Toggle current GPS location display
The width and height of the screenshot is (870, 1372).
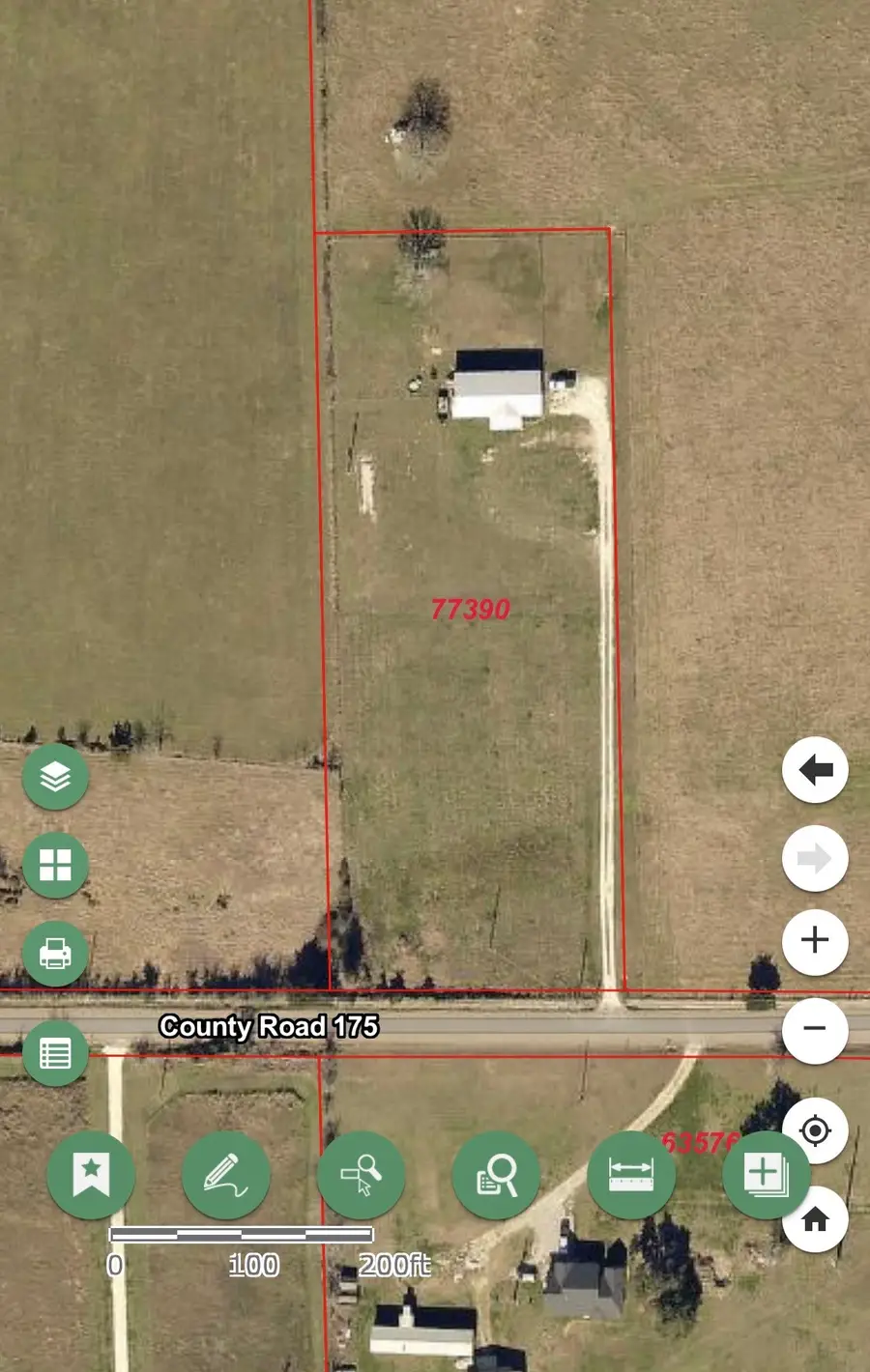815,1129
